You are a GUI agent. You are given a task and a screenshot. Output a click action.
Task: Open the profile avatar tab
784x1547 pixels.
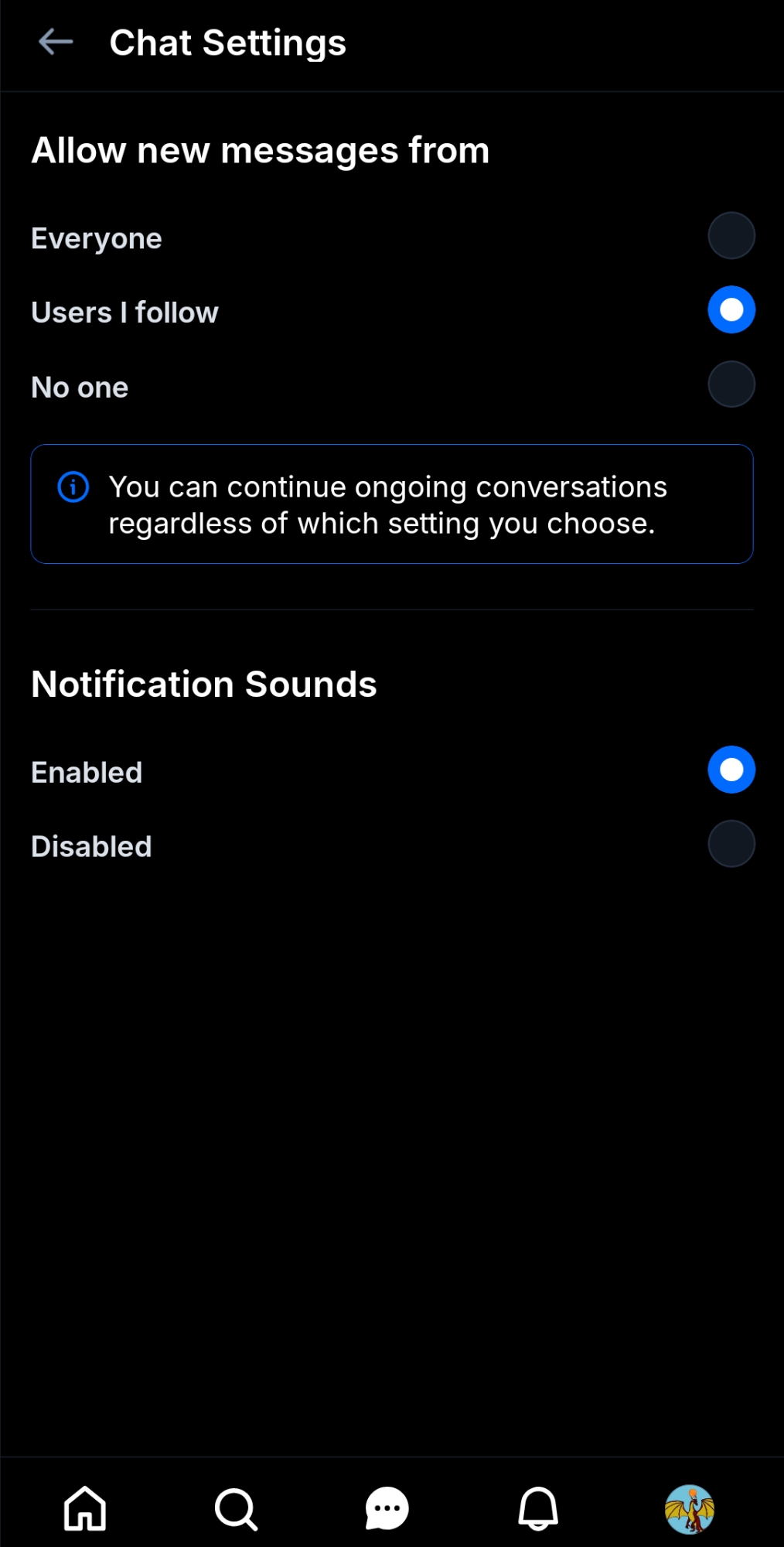(689, 1508)
